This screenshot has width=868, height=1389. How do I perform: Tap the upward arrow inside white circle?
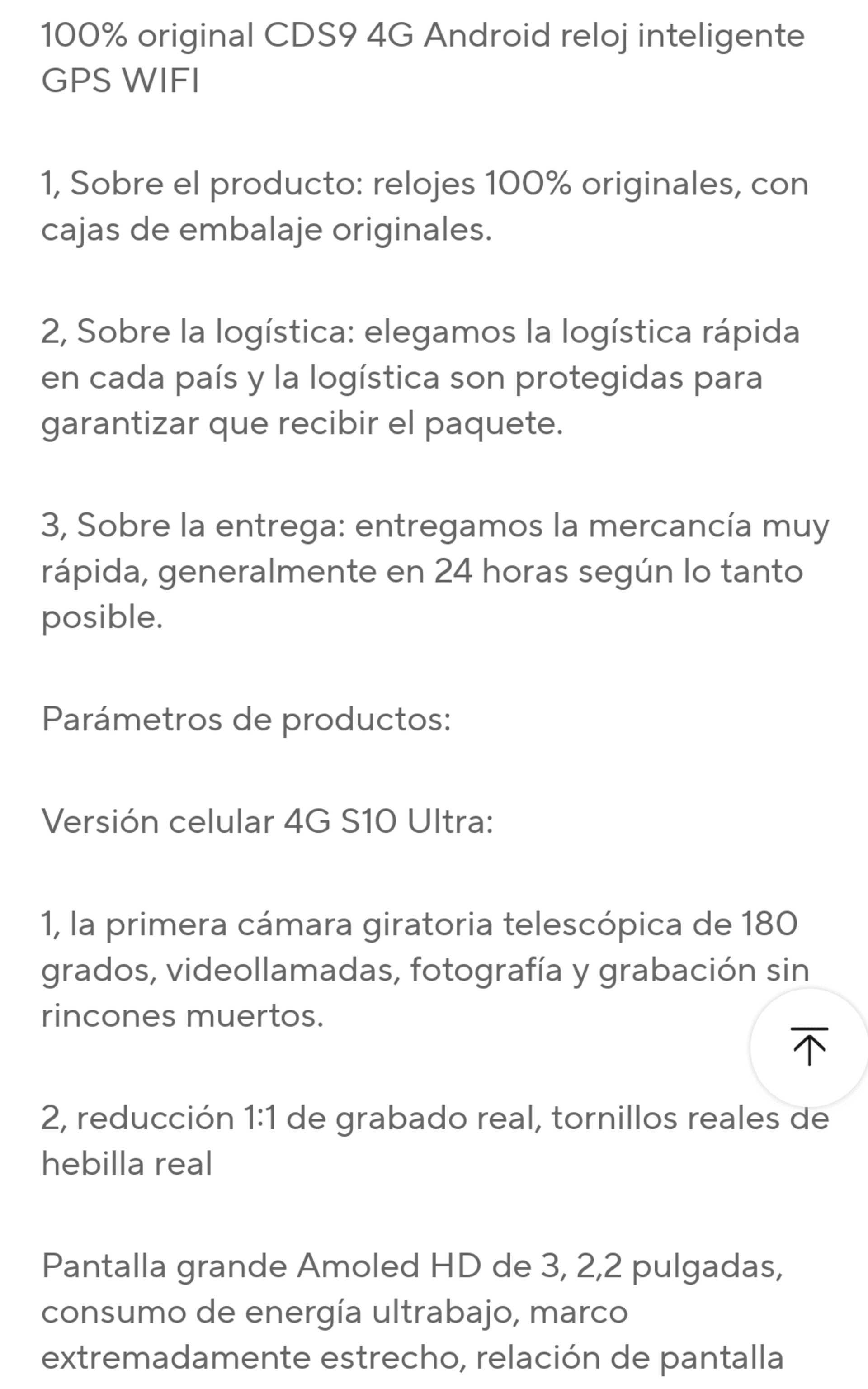tap(809, 1046)
